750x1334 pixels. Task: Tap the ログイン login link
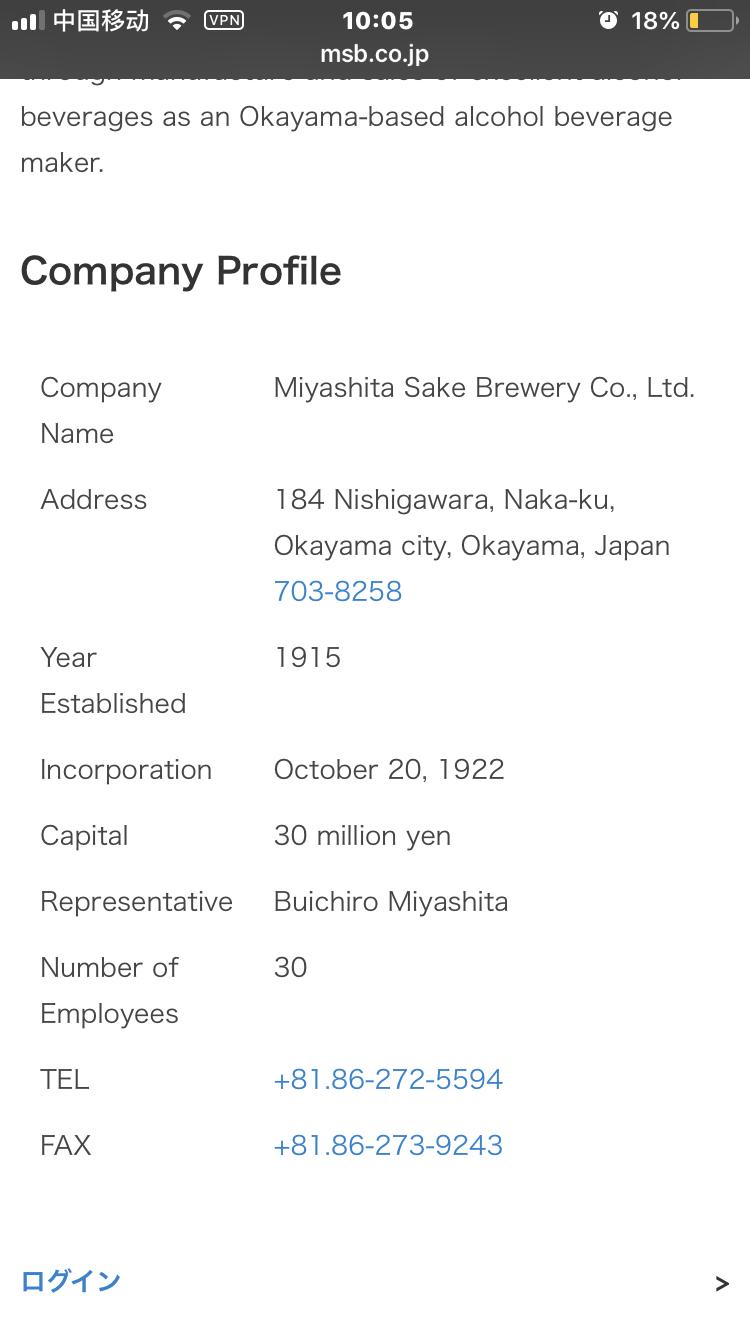click(x=68, y=1281)
